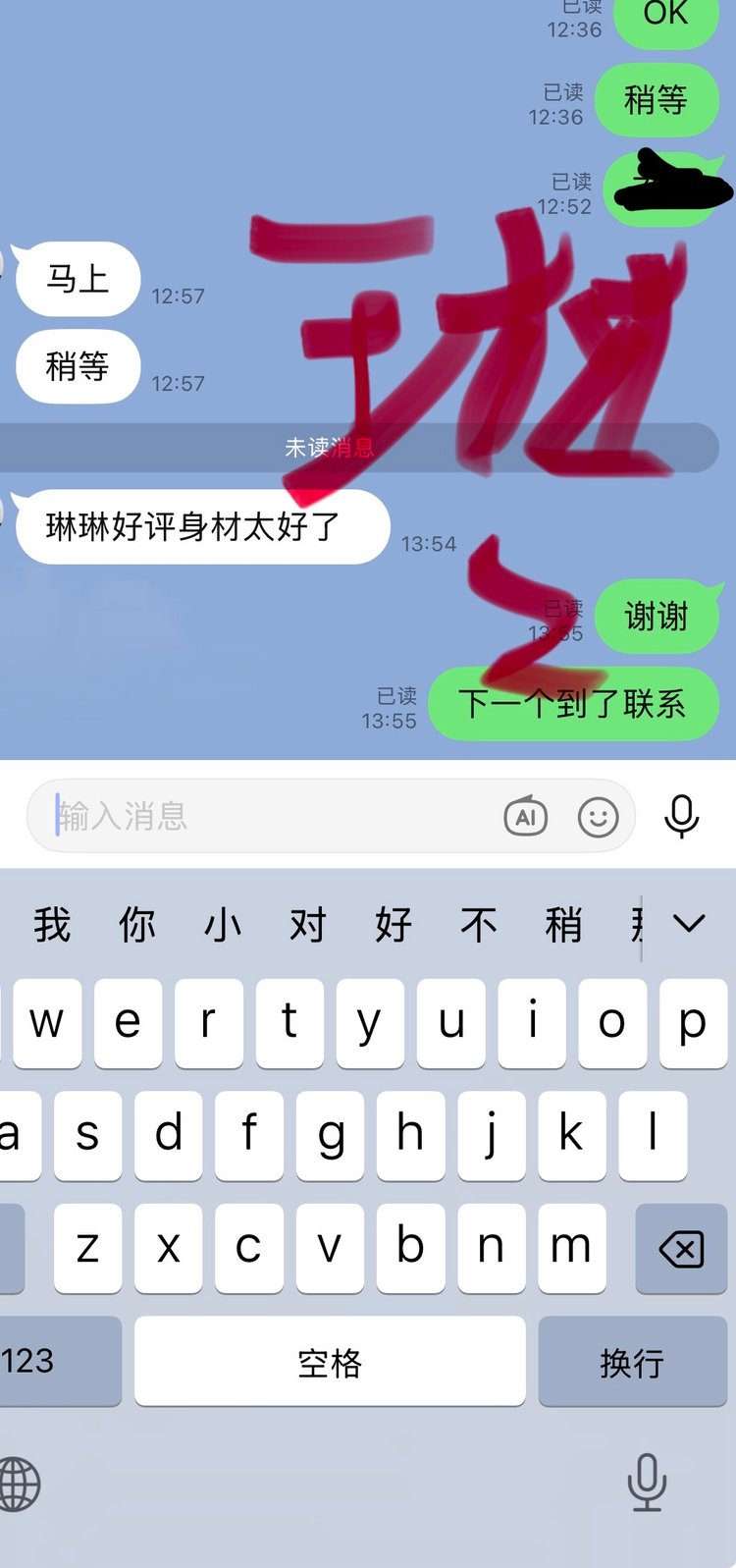The image size is (736, 1568).
Task: Open the AI assistant icon in input box
Action: (x=525, y=816)
